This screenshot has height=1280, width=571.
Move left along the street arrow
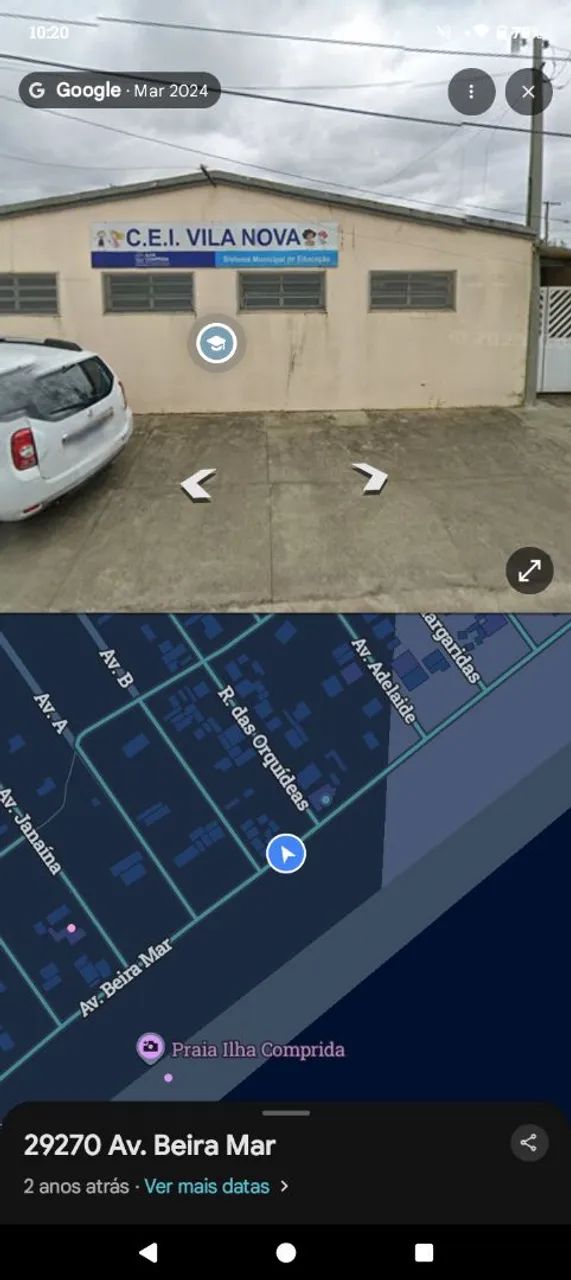point(198,484)
